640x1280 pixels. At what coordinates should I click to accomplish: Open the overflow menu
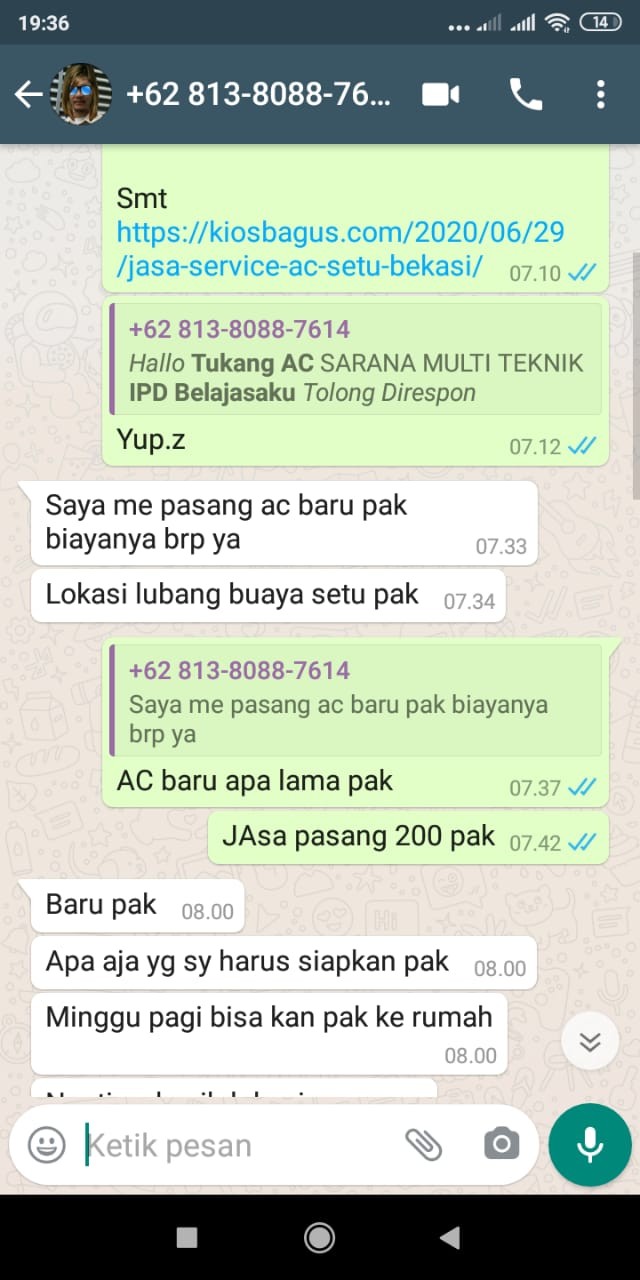click(600, 95)
